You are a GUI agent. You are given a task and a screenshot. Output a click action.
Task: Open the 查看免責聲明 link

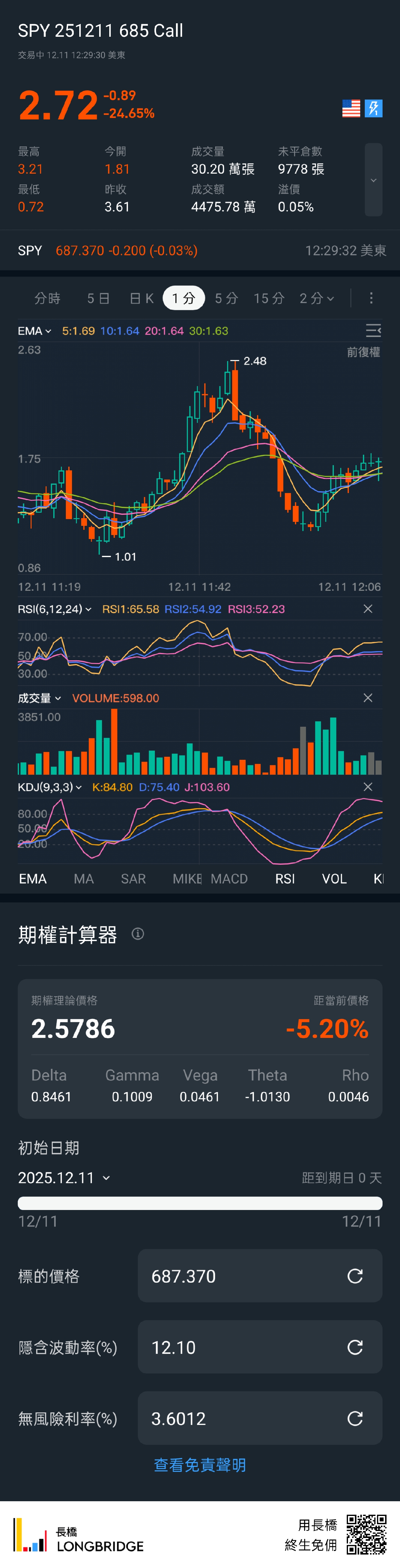[x=200, y=1464]
